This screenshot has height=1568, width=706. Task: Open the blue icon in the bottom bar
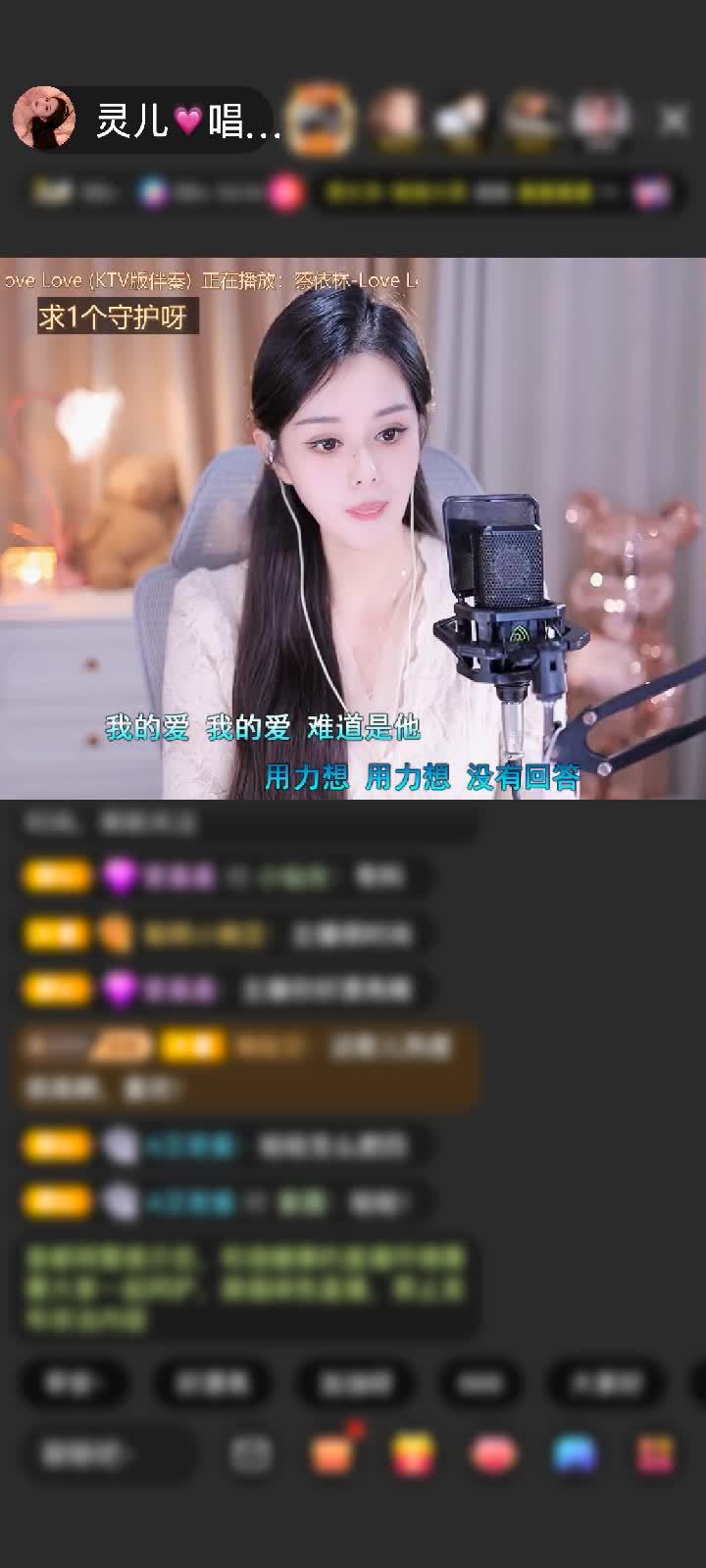tap(576, 1453)
